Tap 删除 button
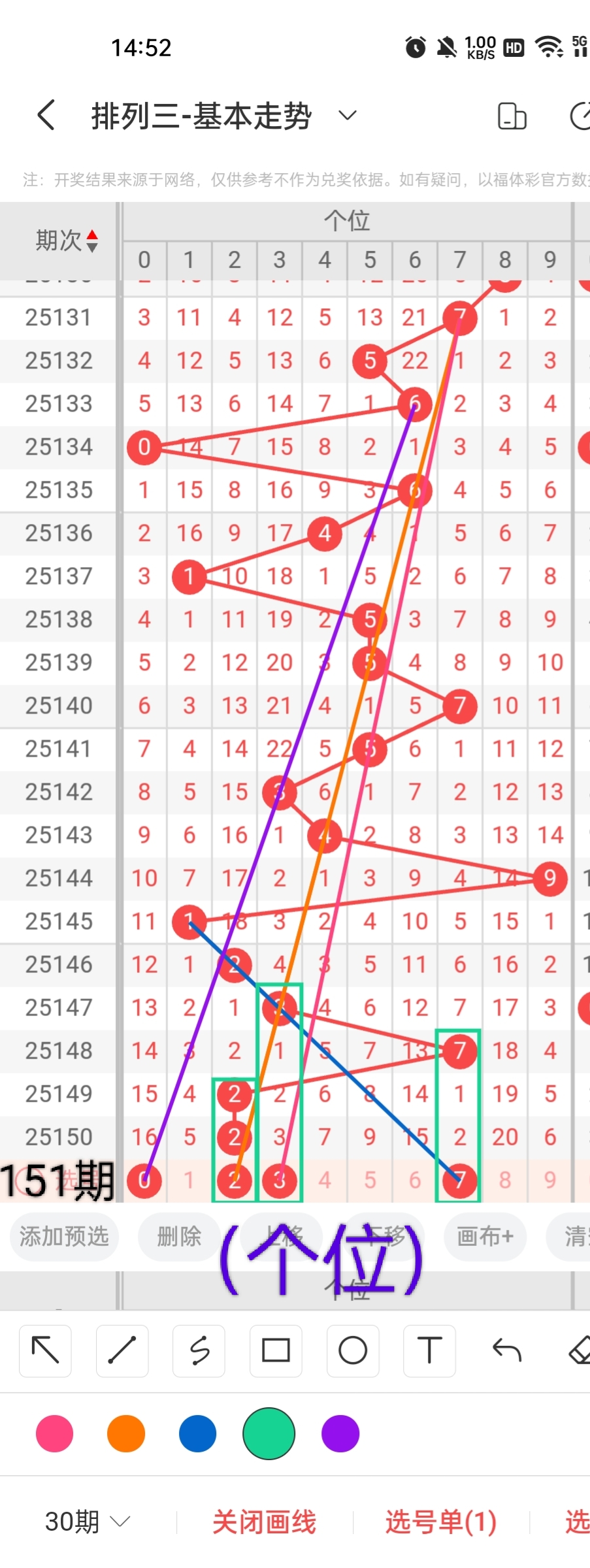The image size is (590, 1568). click(179, 1236)
